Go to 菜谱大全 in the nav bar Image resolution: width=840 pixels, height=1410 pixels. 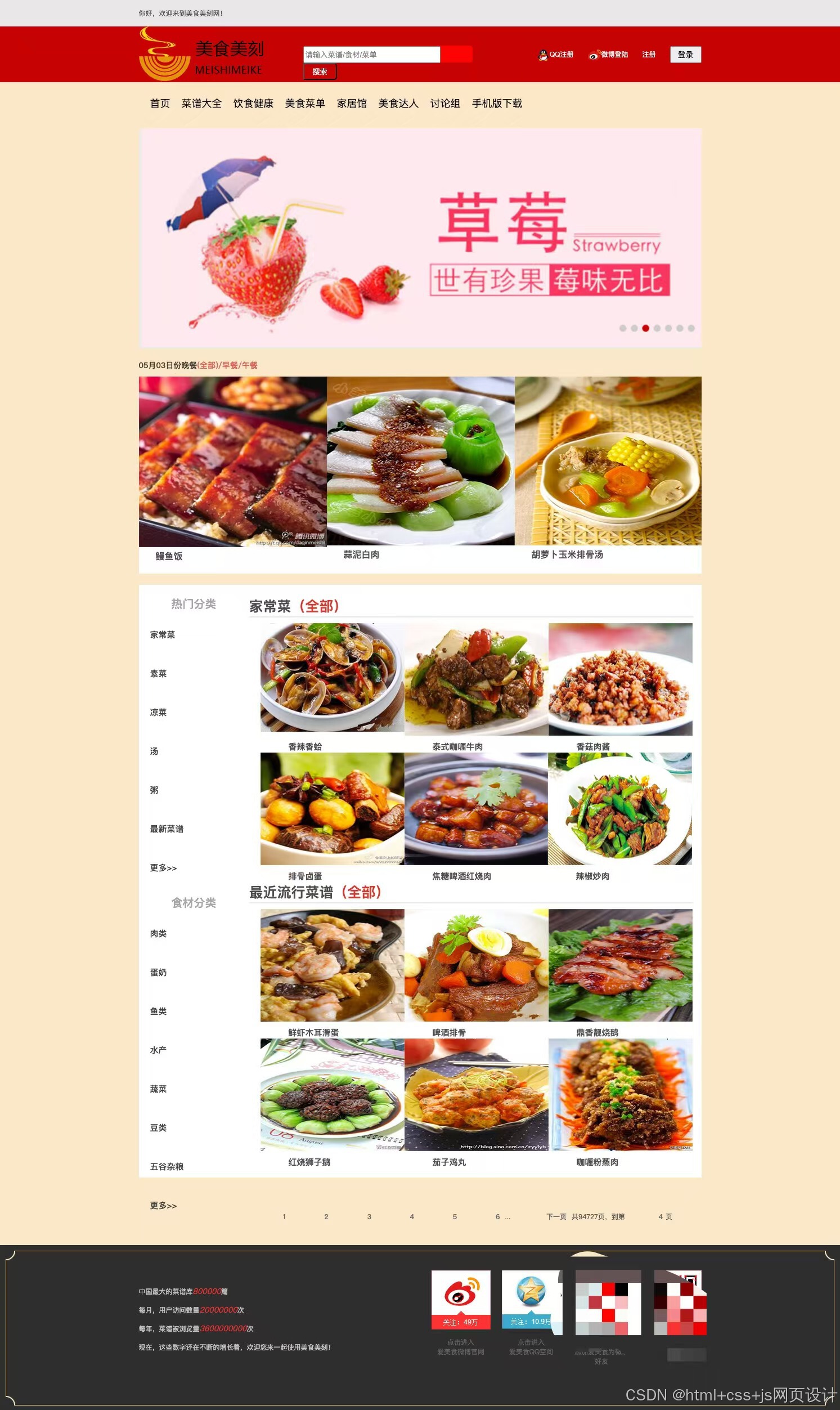[201, 104]
